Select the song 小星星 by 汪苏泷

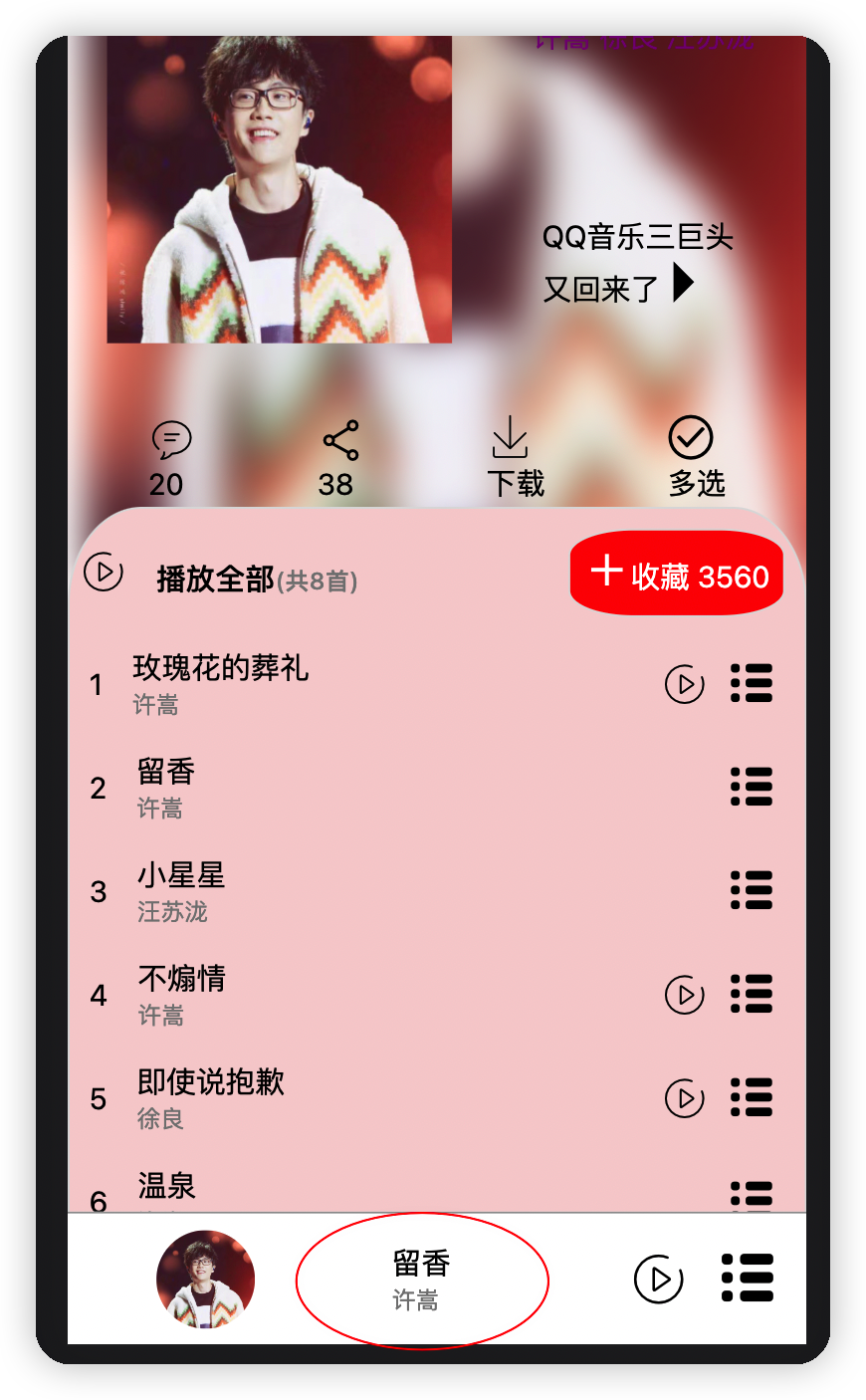(181, 876)
